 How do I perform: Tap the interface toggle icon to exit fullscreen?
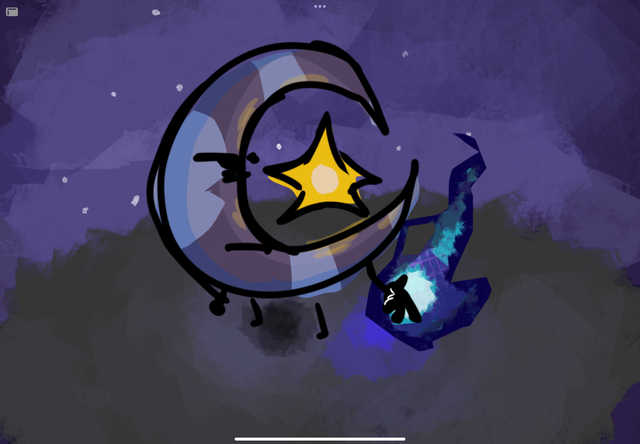(12, 11)
